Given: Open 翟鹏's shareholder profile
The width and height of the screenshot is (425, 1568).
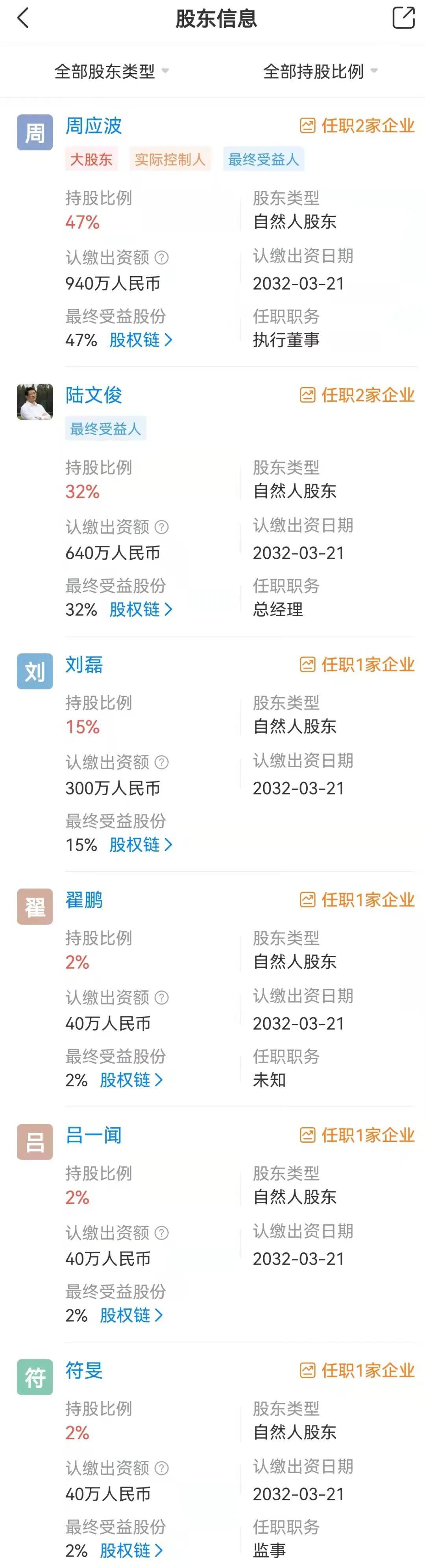Looking at the screenshot, I should click(x=84, y=899).
